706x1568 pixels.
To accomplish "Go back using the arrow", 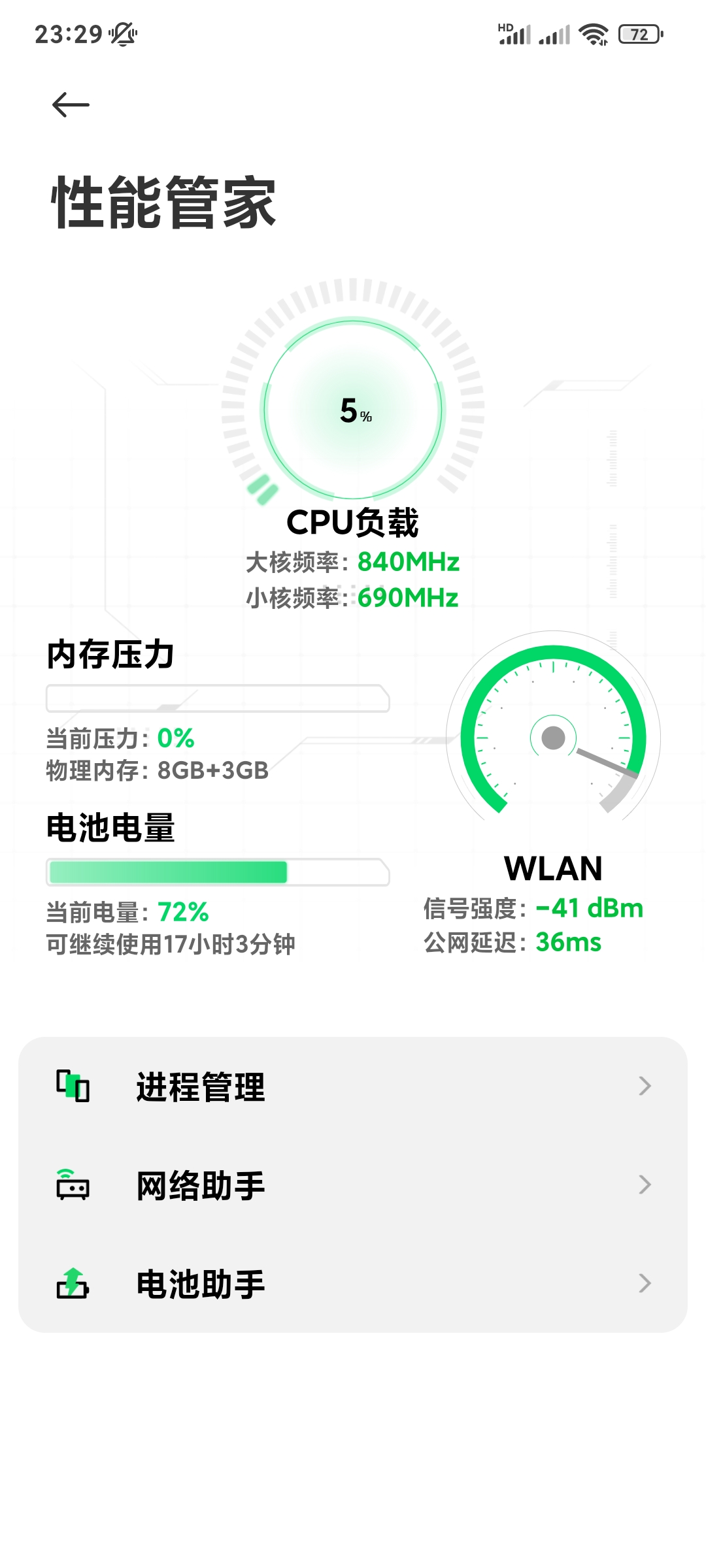I will [x=71, y=105].
